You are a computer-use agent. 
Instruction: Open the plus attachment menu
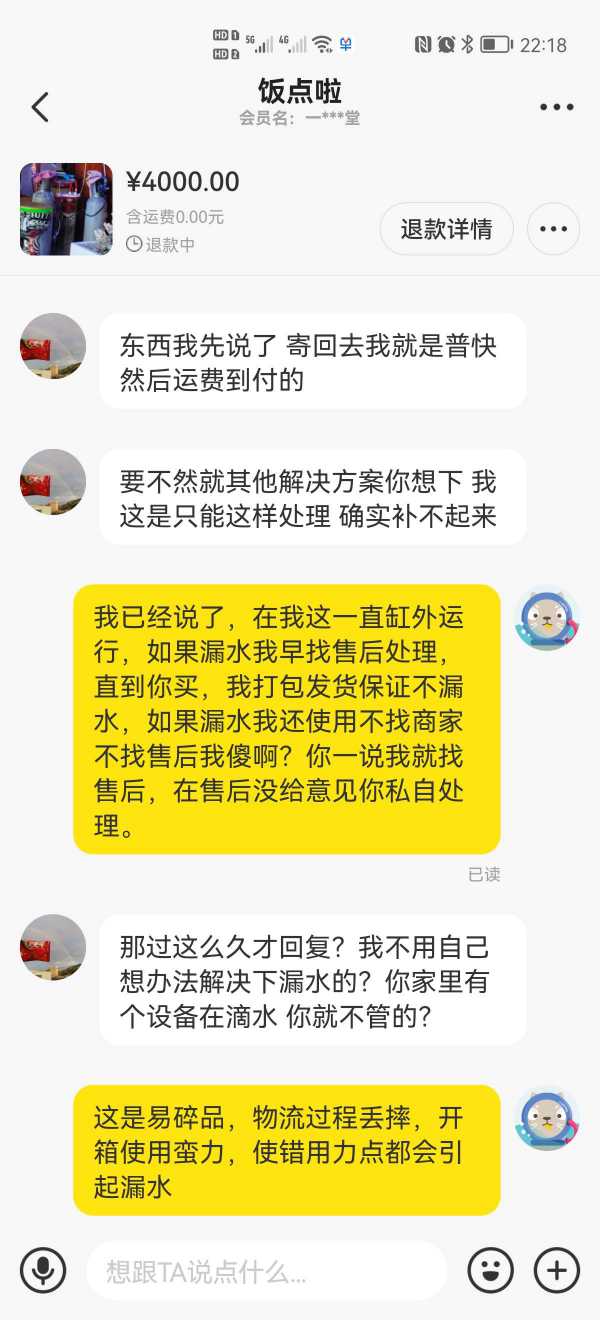(557, 1271)
